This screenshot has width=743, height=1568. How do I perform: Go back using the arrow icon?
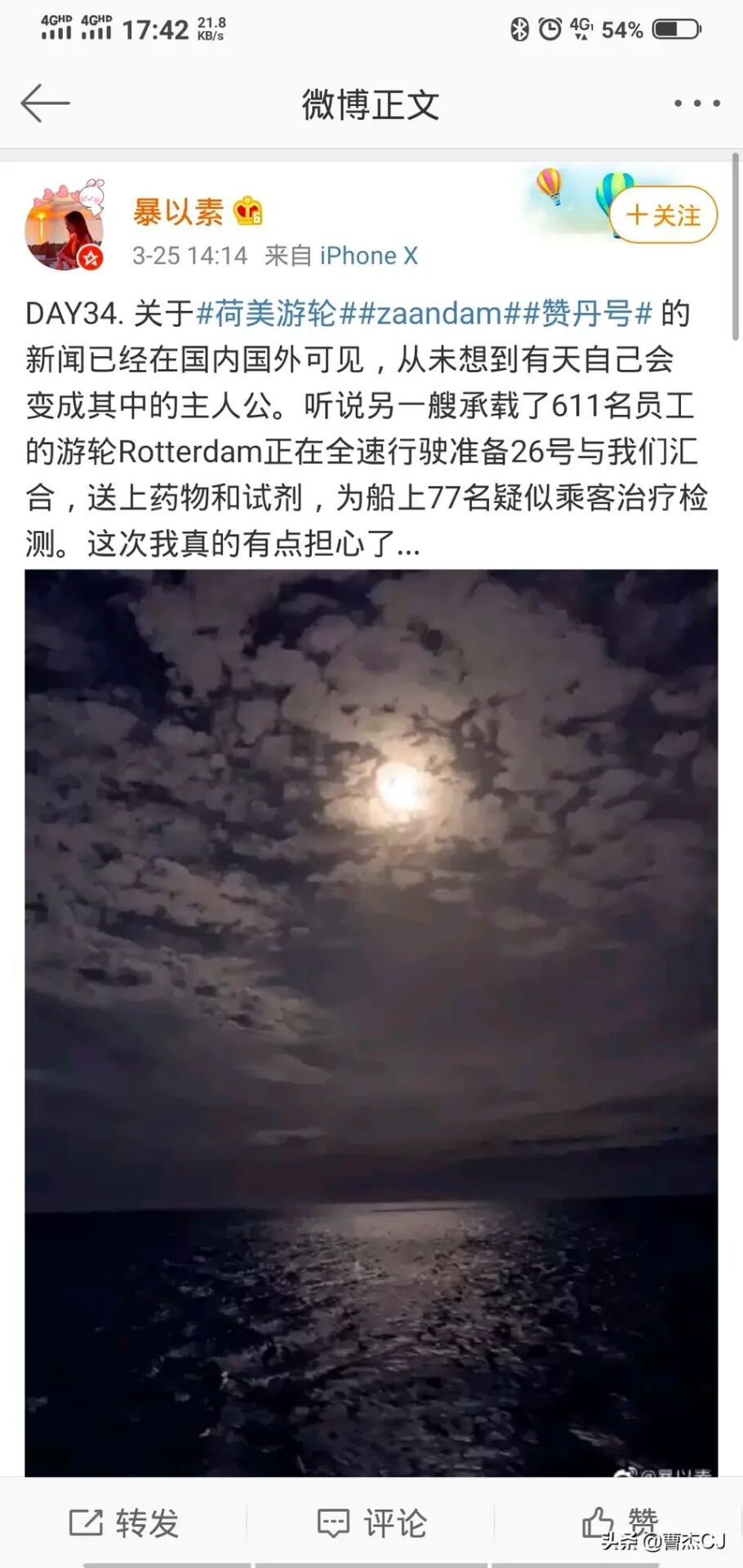(45, 104)
